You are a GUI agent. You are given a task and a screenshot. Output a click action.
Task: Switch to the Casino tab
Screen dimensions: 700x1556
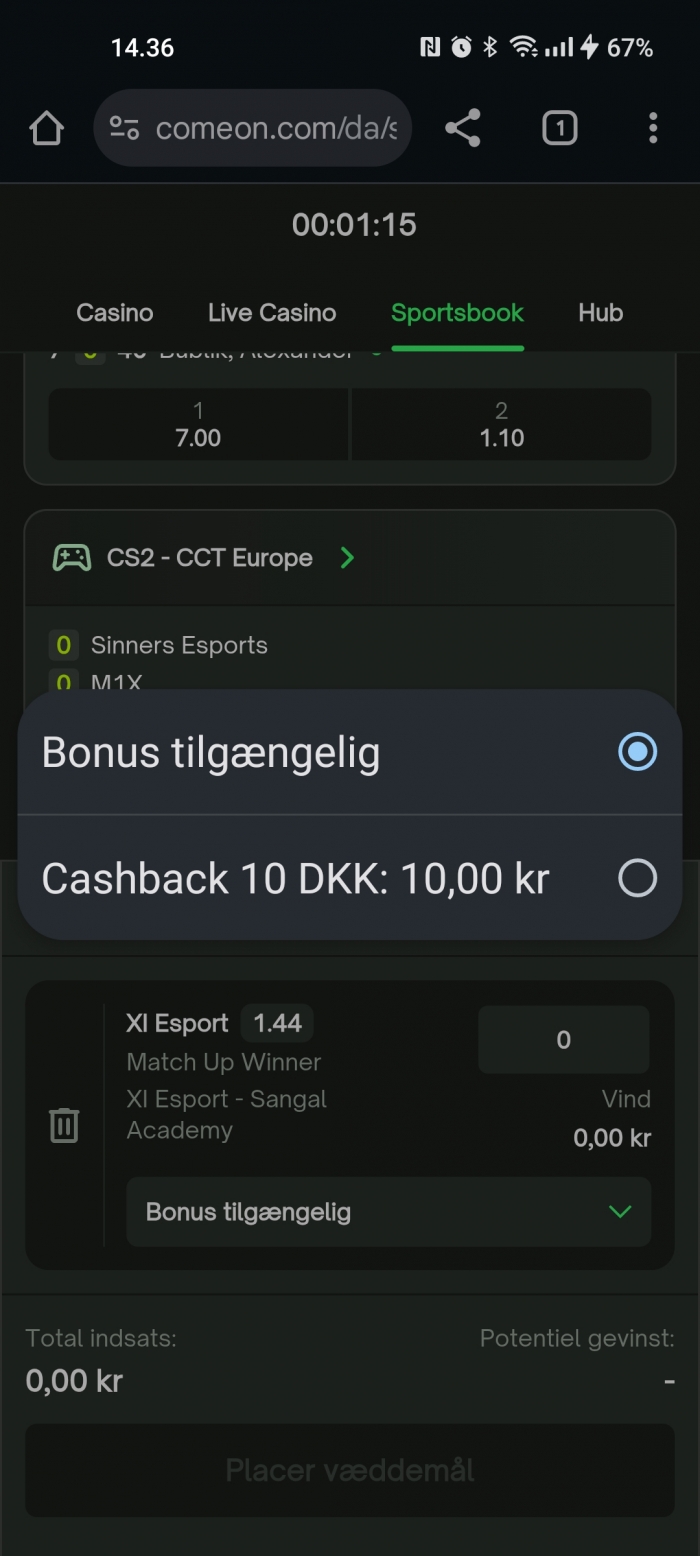coord(115,313)
